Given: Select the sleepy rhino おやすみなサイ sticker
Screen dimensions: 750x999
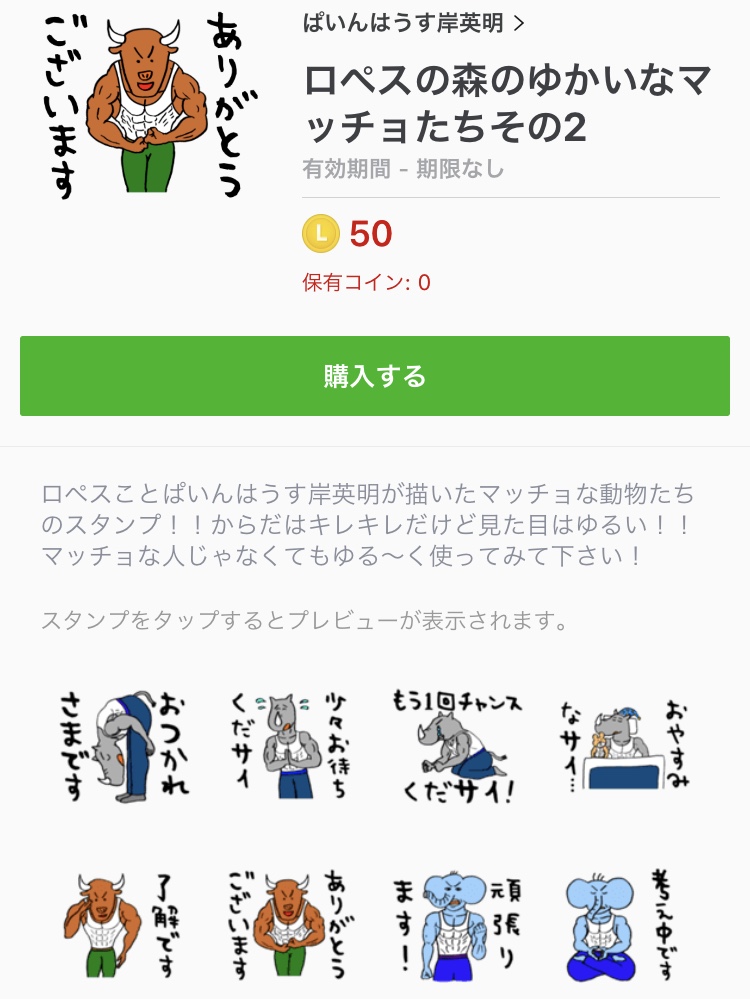Looking at the screenshot, I should coord(622,745).
